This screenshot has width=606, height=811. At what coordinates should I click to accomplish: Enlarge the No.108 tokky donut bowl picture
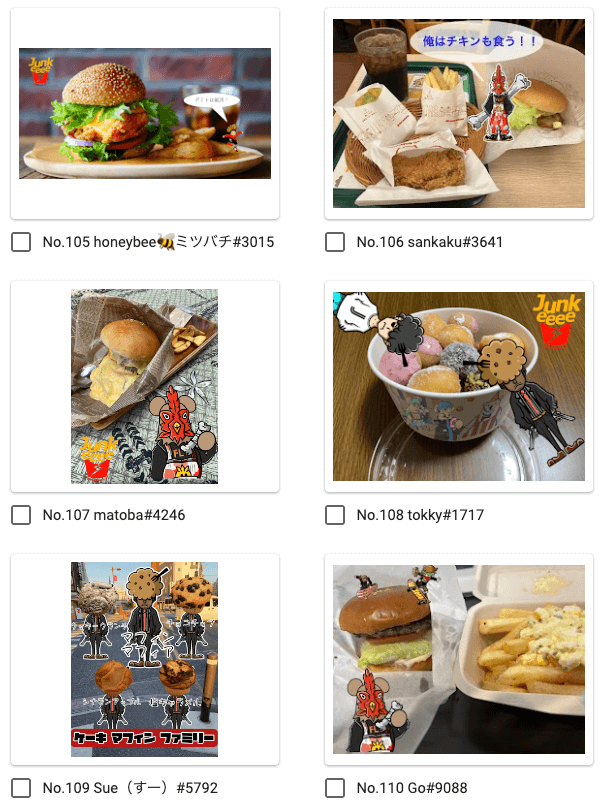click(x=458, y=386)
